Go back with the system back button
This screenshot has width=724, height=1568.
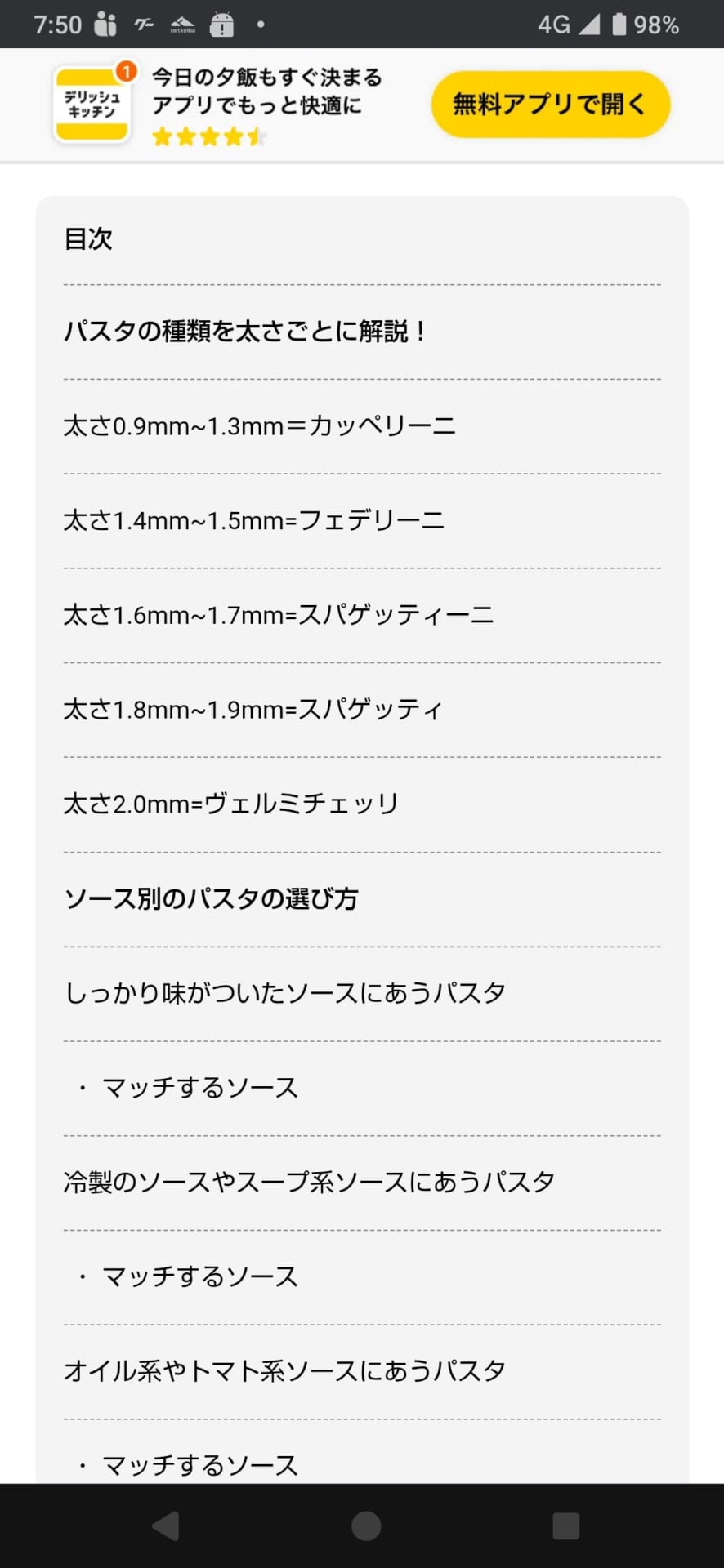point(166,1526)
